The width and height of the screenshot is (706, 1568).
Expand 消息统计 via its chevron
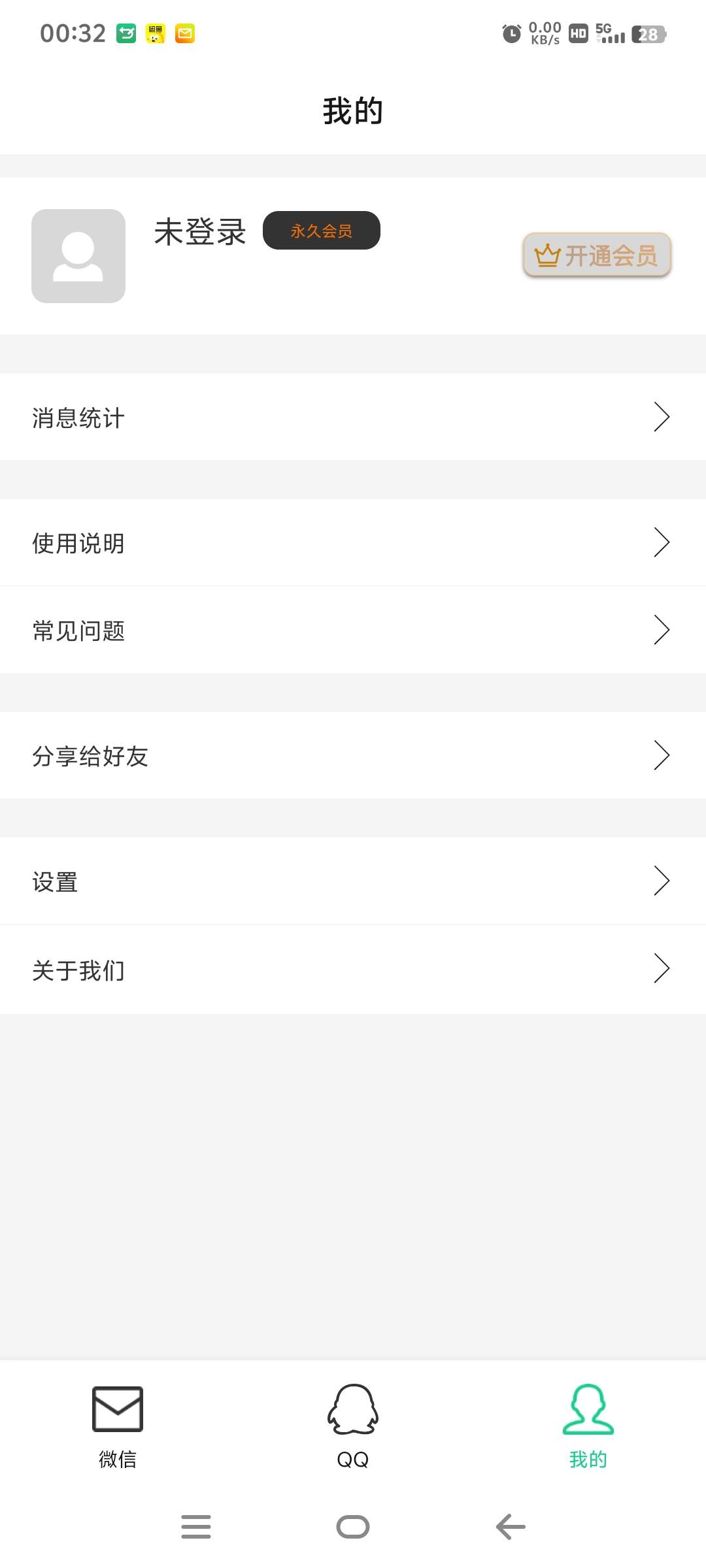[x=661, y=417]
